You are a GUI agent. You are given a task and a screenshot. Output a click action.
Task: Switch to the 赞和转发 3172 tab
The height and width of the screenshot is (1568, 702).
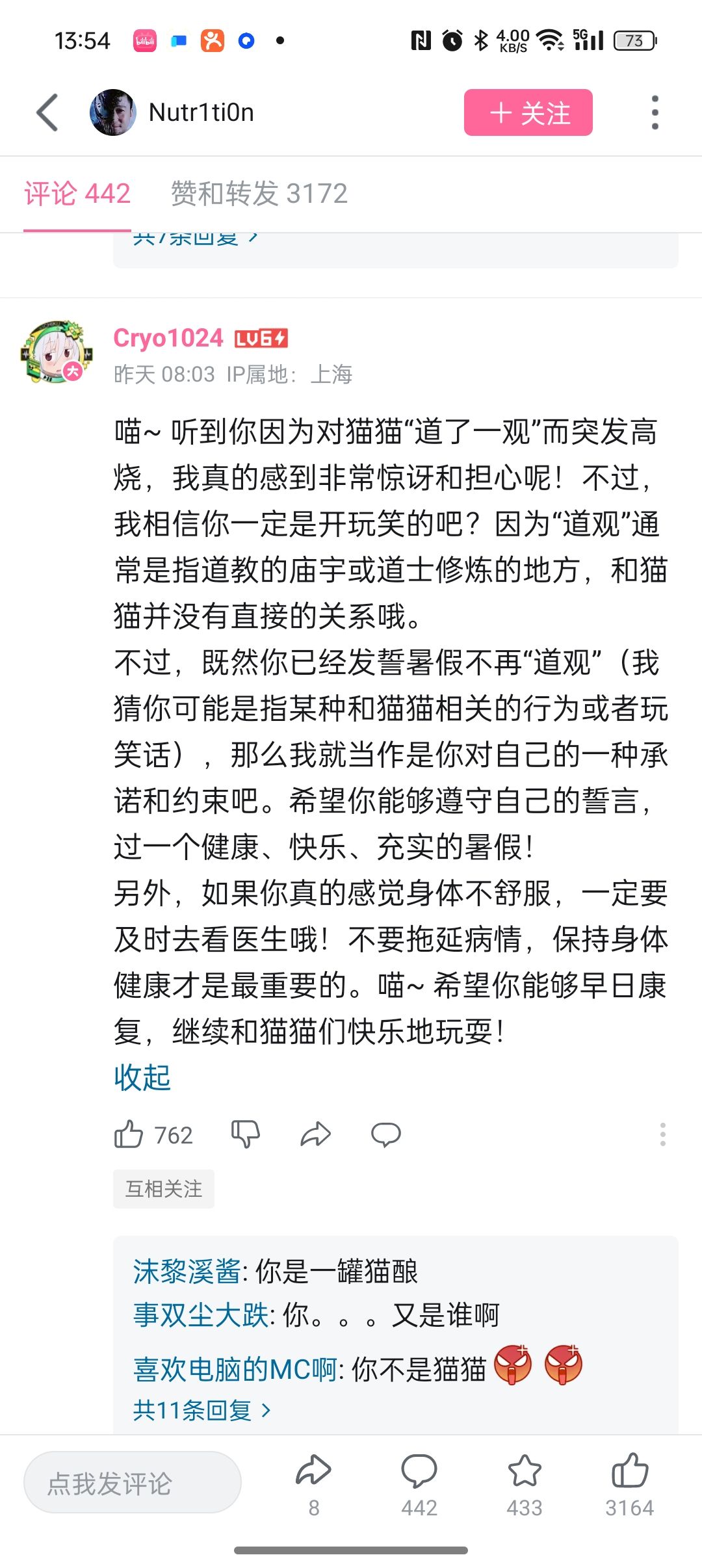(x=259, y=194)
